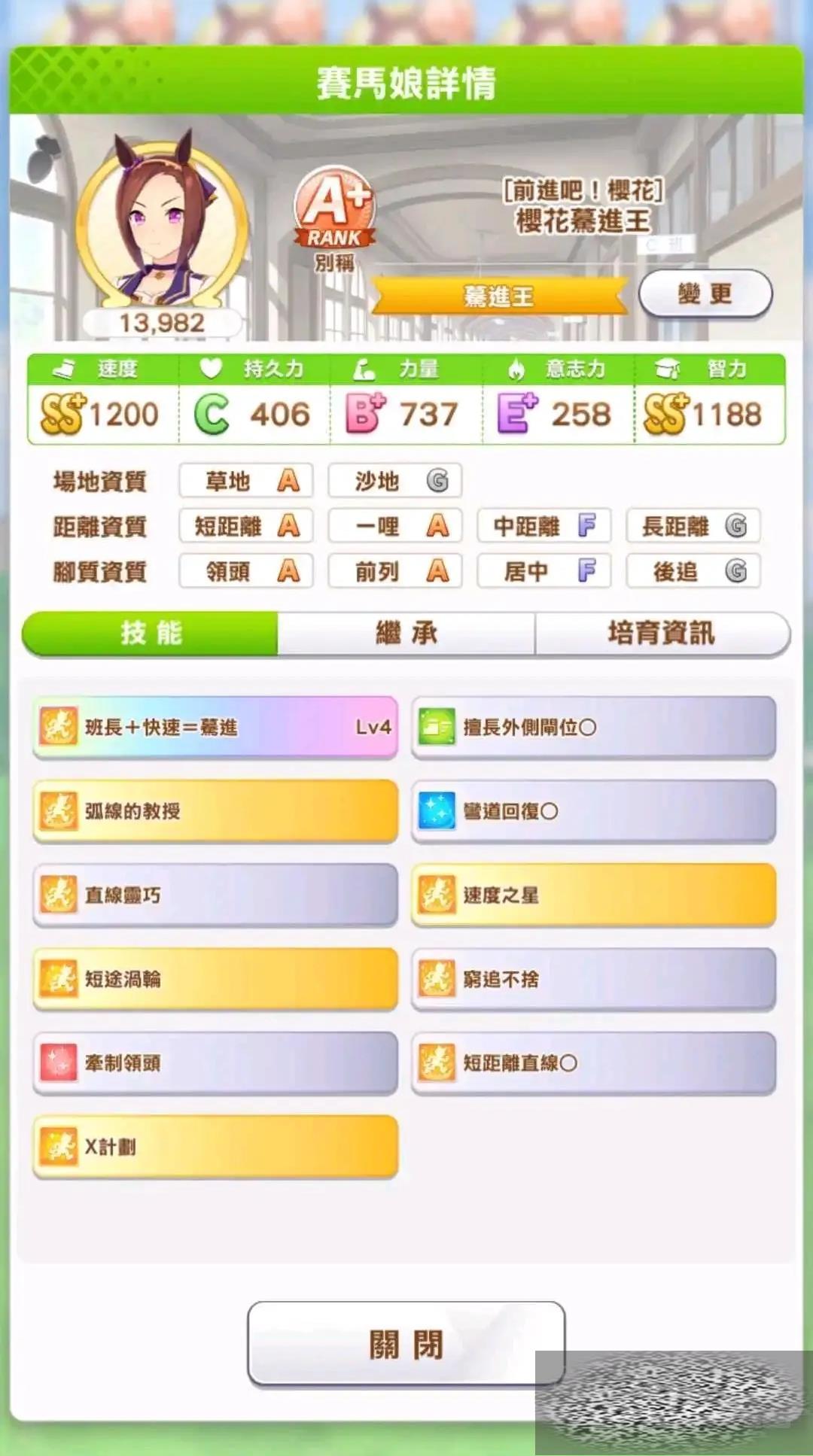This screenshot has width=813, height=1456.
Task: Open the X計劃 skill
Action: click(x=215, y=1147)
